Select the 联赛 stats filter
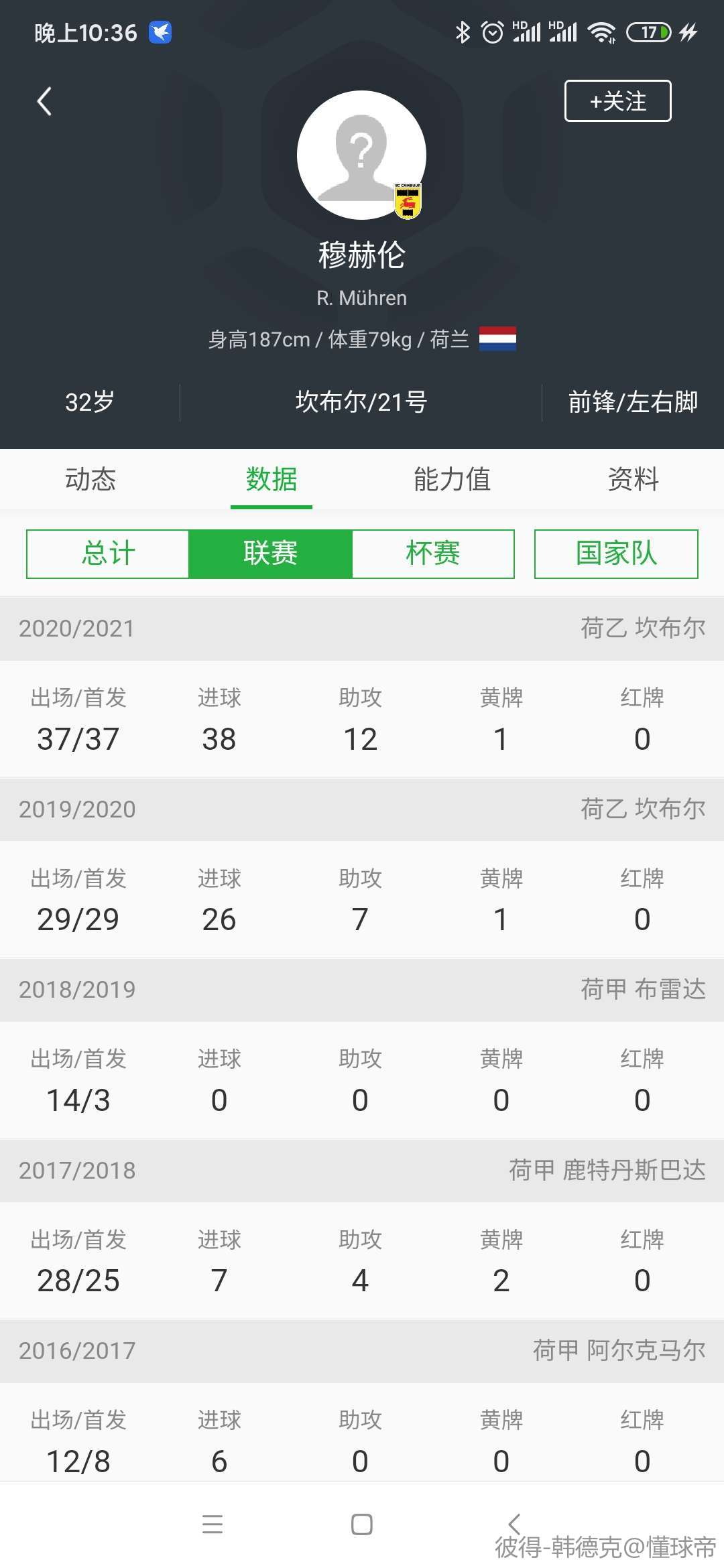Viewport: 724px width, 1568px height. click(270, 553)
